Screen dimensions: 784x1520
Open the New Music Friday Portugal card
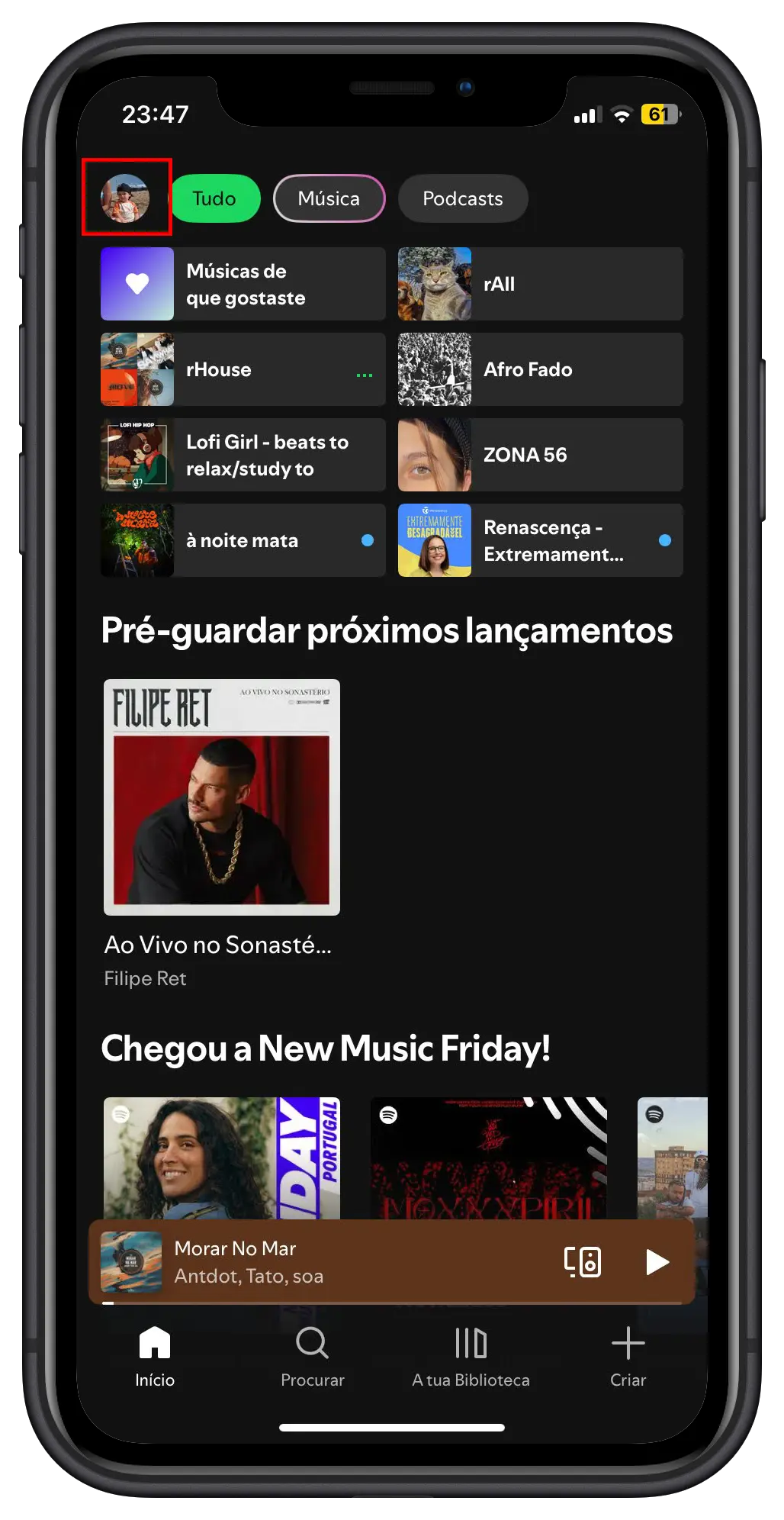pos(222,1156)
